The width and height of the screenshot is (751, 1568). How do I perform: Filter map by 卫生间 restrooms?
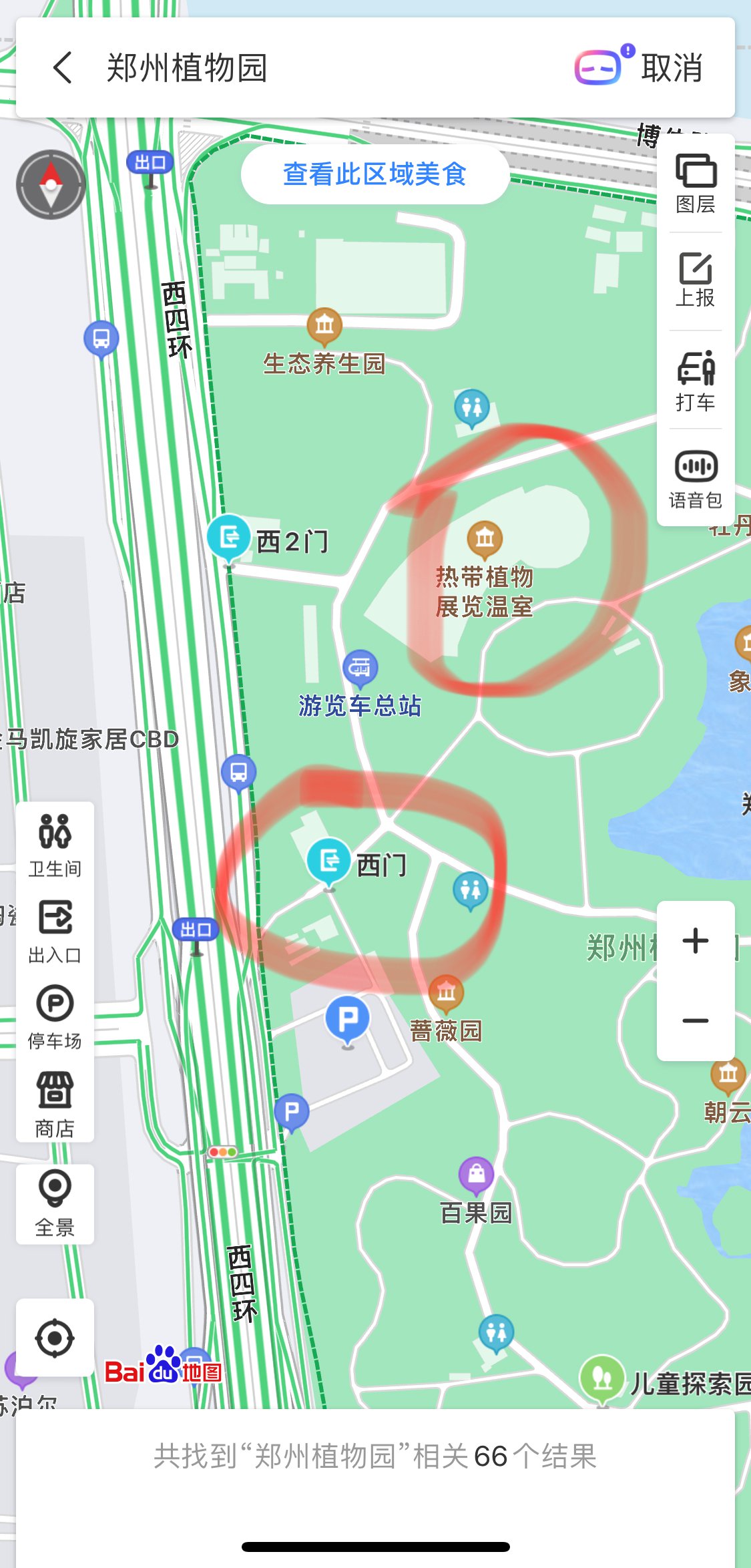pyautogui.click(x=55, y=844)
